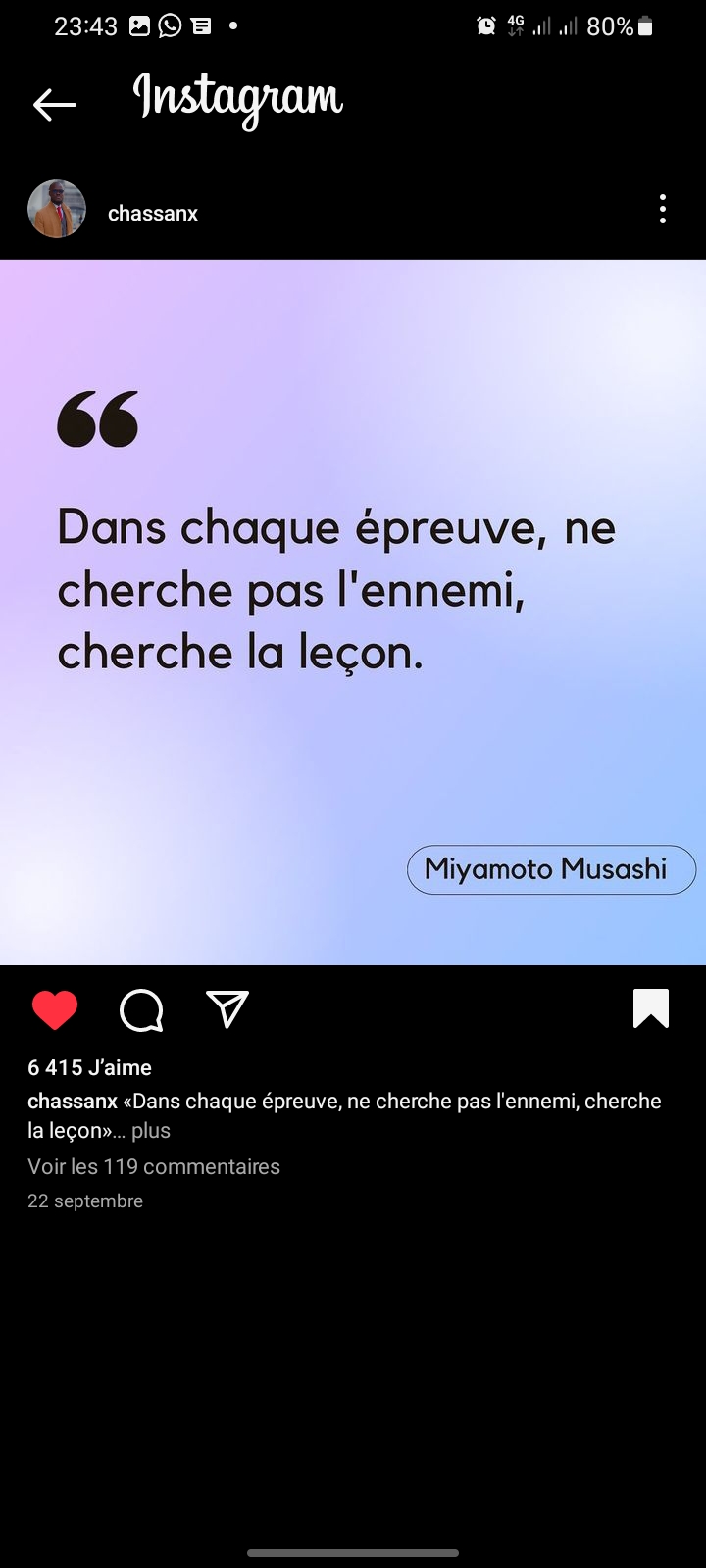The width and height of the screenshot is (706, 1568).
Task: Open the post's three-dot options menu
Action: coord(663,209)
